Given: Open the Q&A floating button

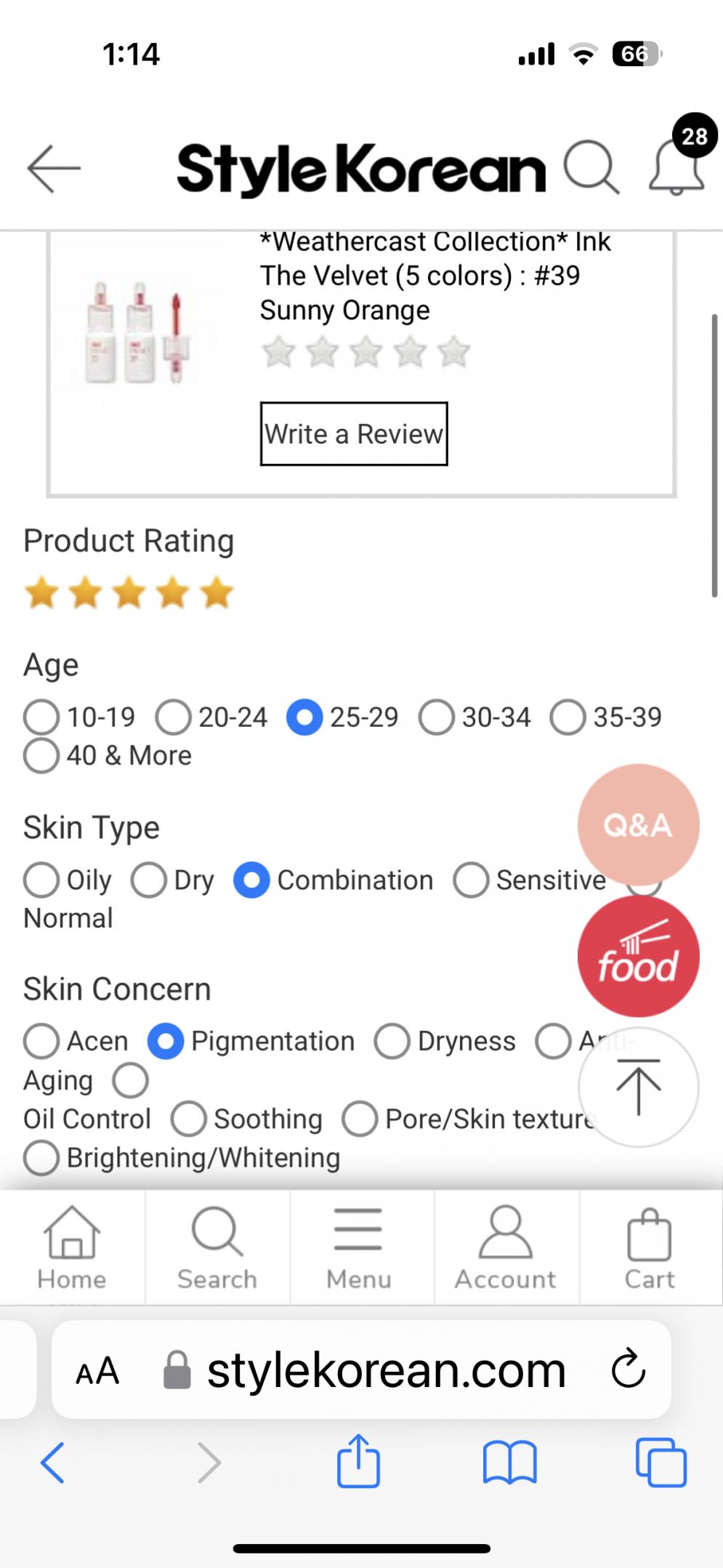Looking at the screenshot, I should point(638,825).
